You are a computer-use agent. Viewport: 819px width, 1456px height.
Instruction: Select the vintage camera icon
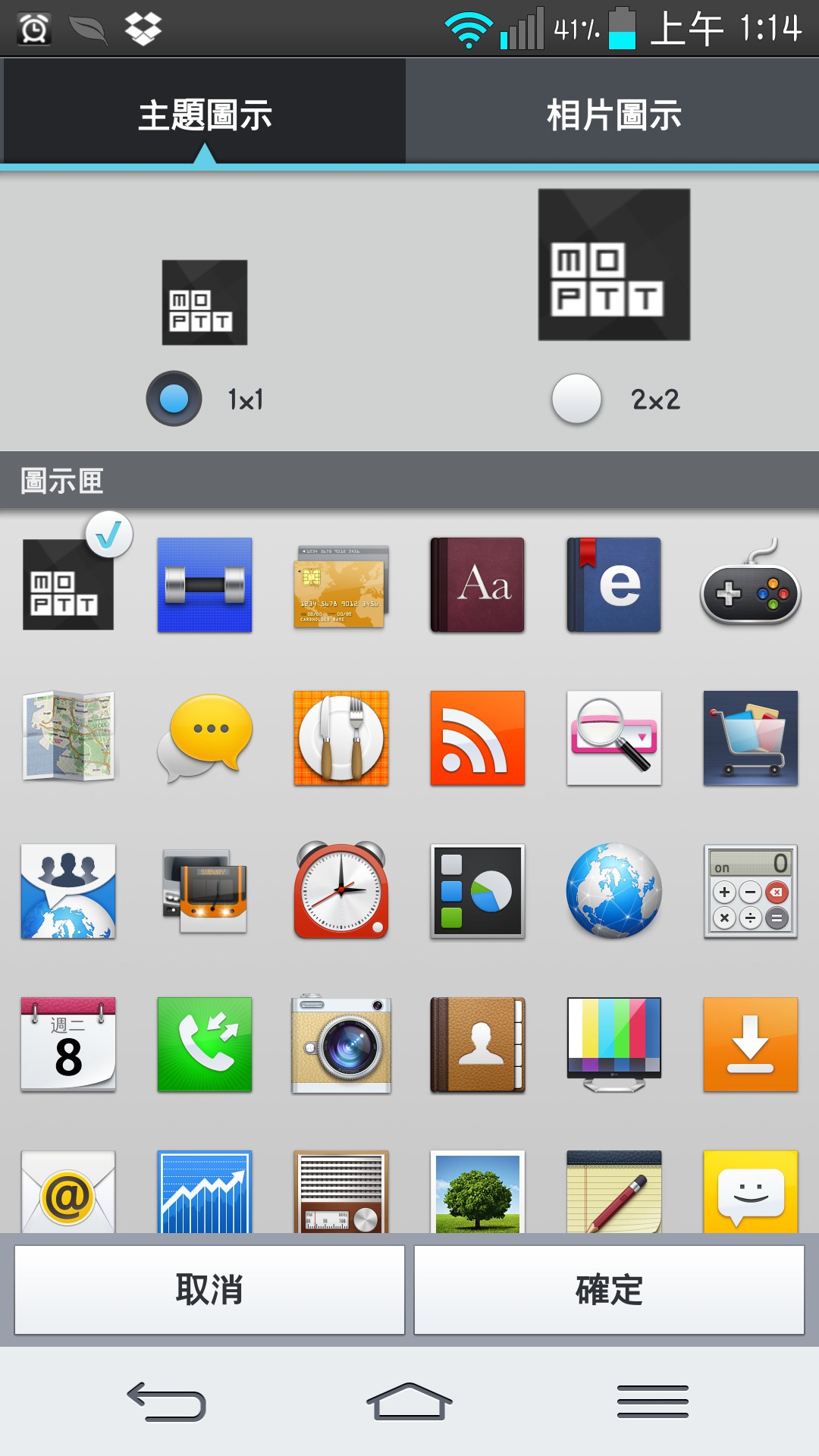(341, 1043)
